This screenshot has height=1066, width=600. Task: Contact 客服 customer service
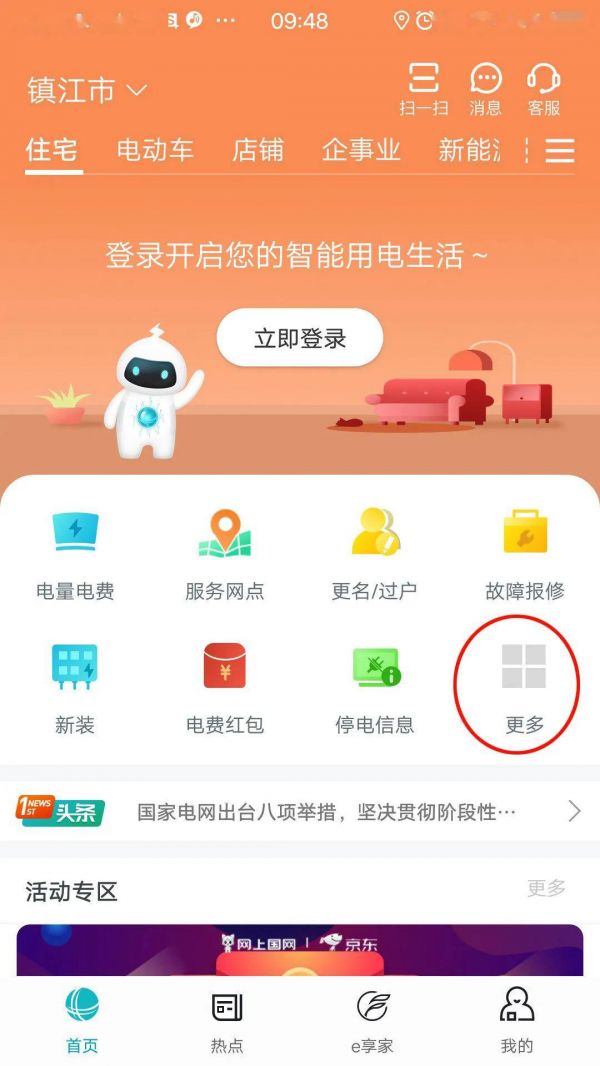pos(543,88)
